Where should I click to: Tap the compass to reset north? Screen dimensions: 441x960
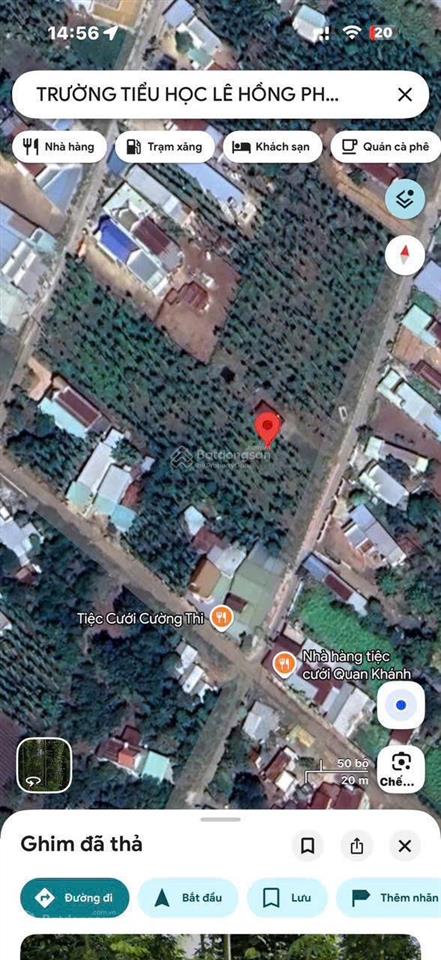[405, 255]
